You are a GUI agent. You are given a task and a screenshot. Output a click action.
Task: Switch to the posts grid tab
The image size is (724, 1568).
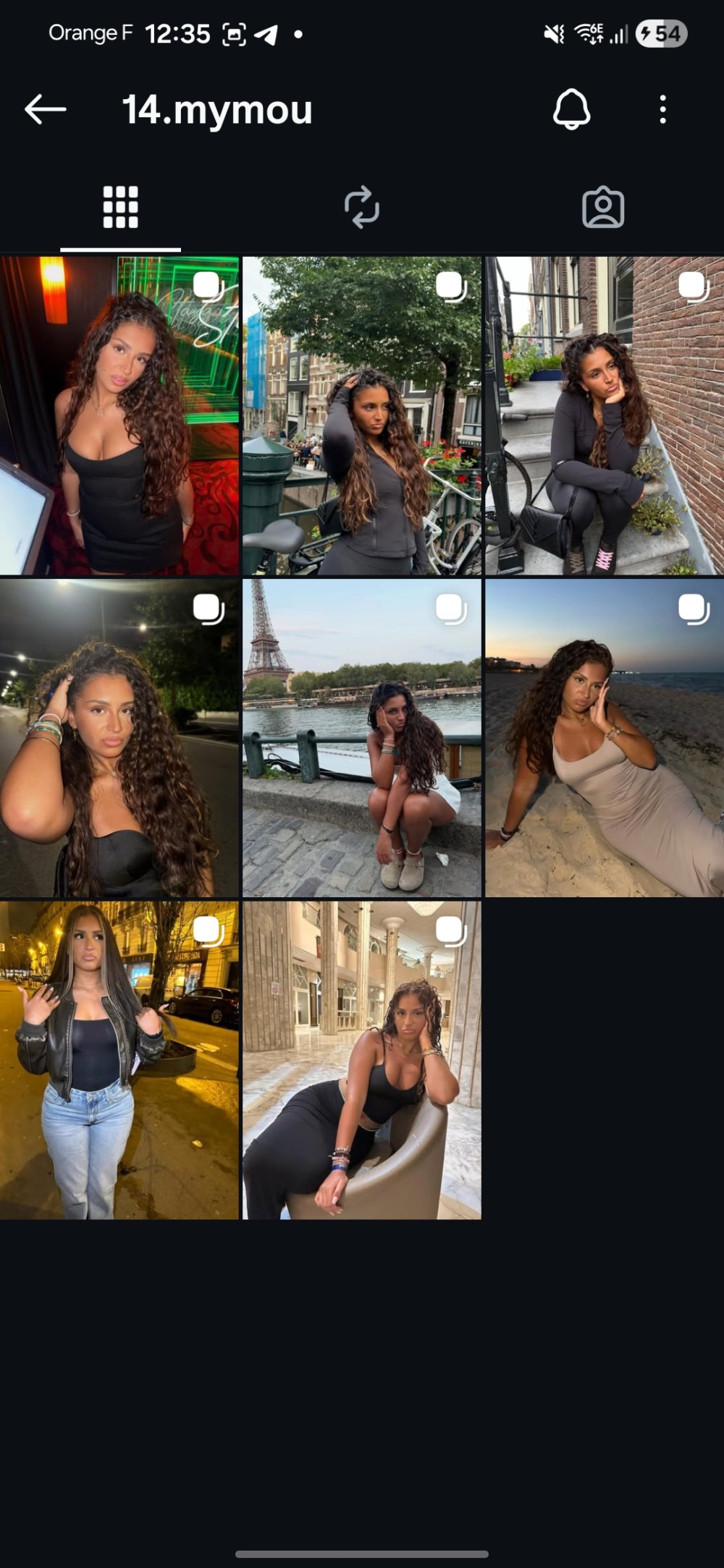pyautogui.click(x=120, y=208)
